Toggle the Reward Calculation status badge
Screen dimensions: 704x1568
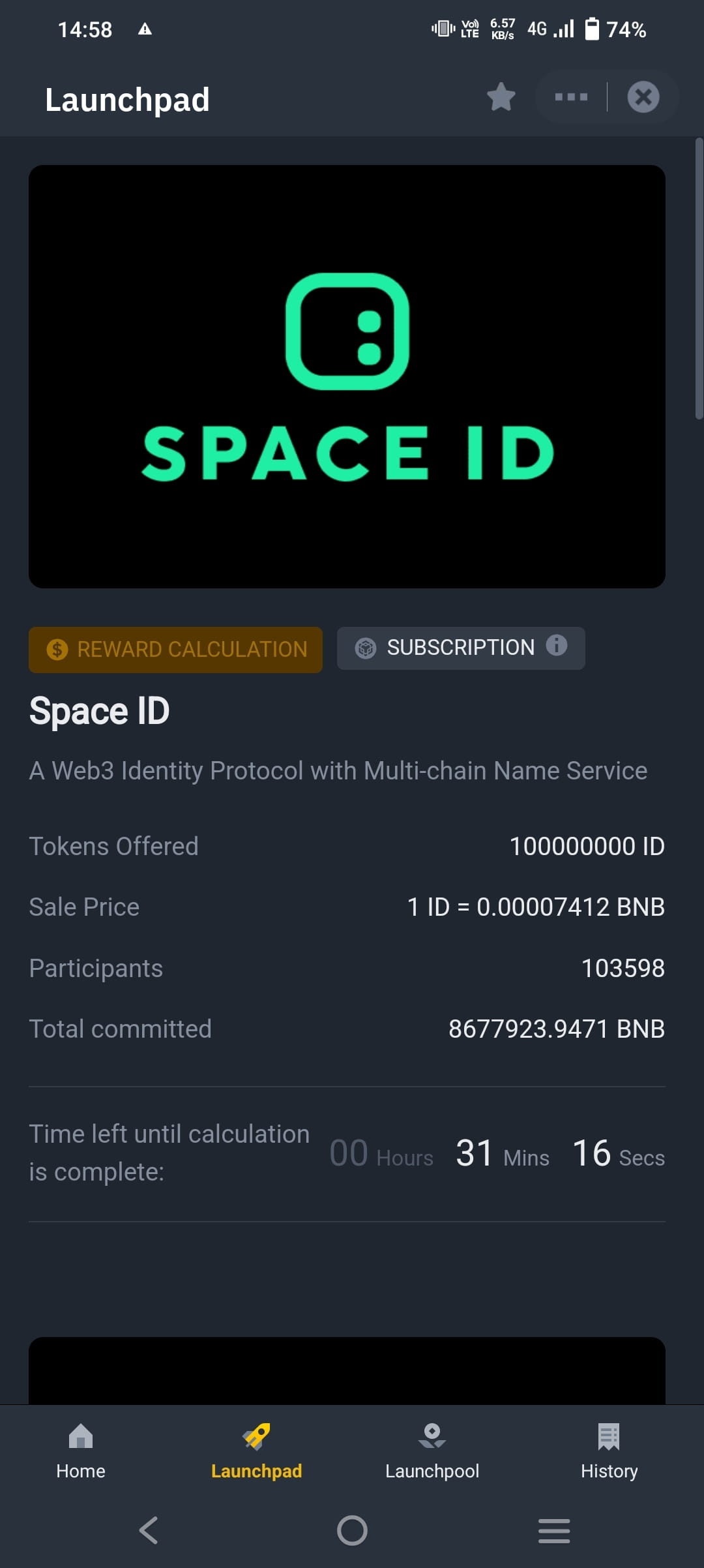pos(175,649)
